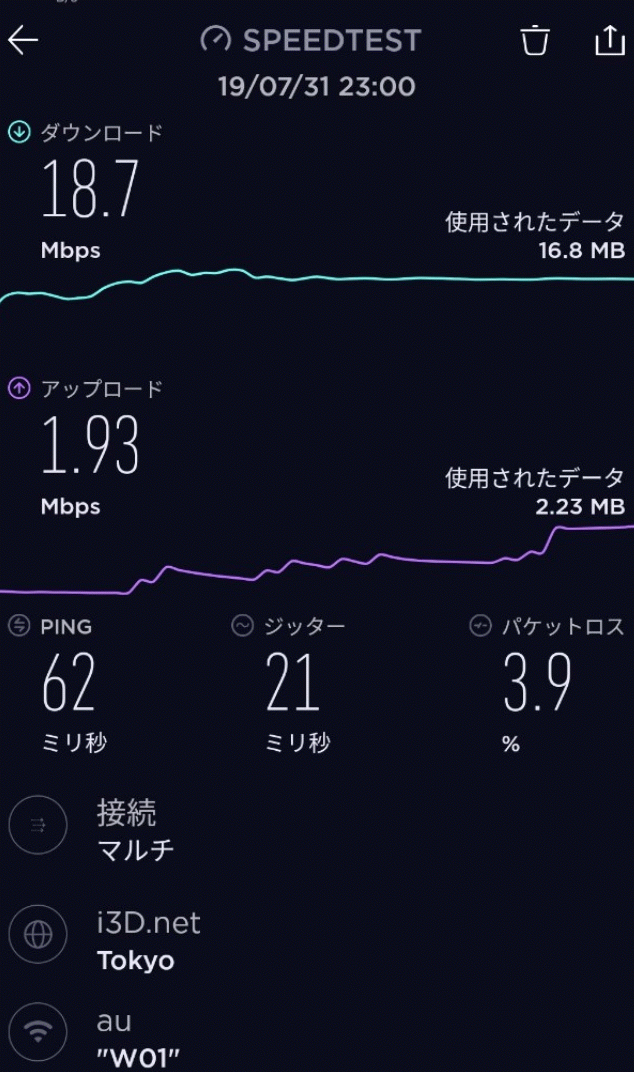Share this speed test result
This screenshot has height=1072, width=634.
pyautogui.click(x=609, y=40)
